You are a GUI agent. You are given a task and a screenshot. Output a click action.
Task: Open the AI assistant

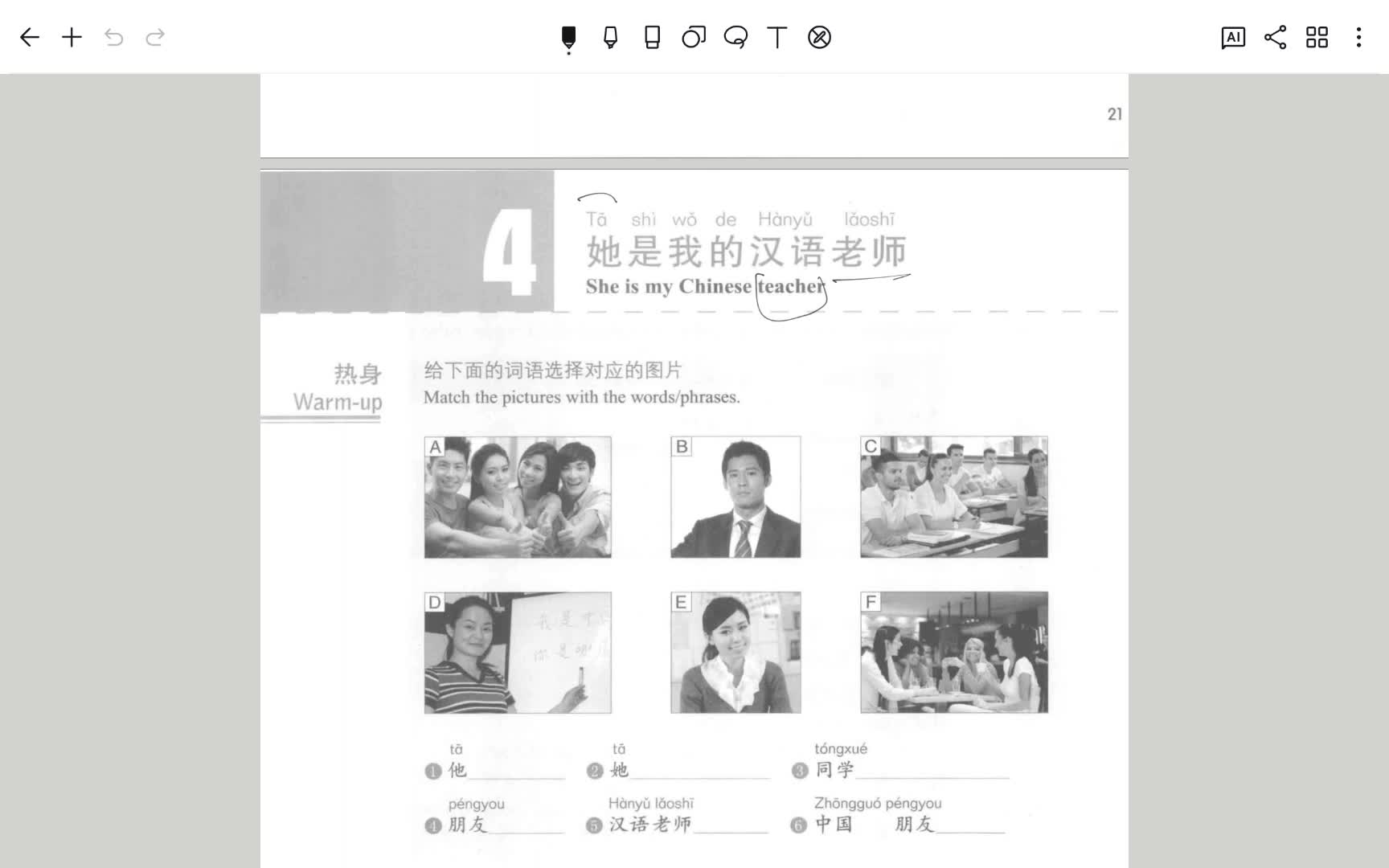(x=1233, y=38)
